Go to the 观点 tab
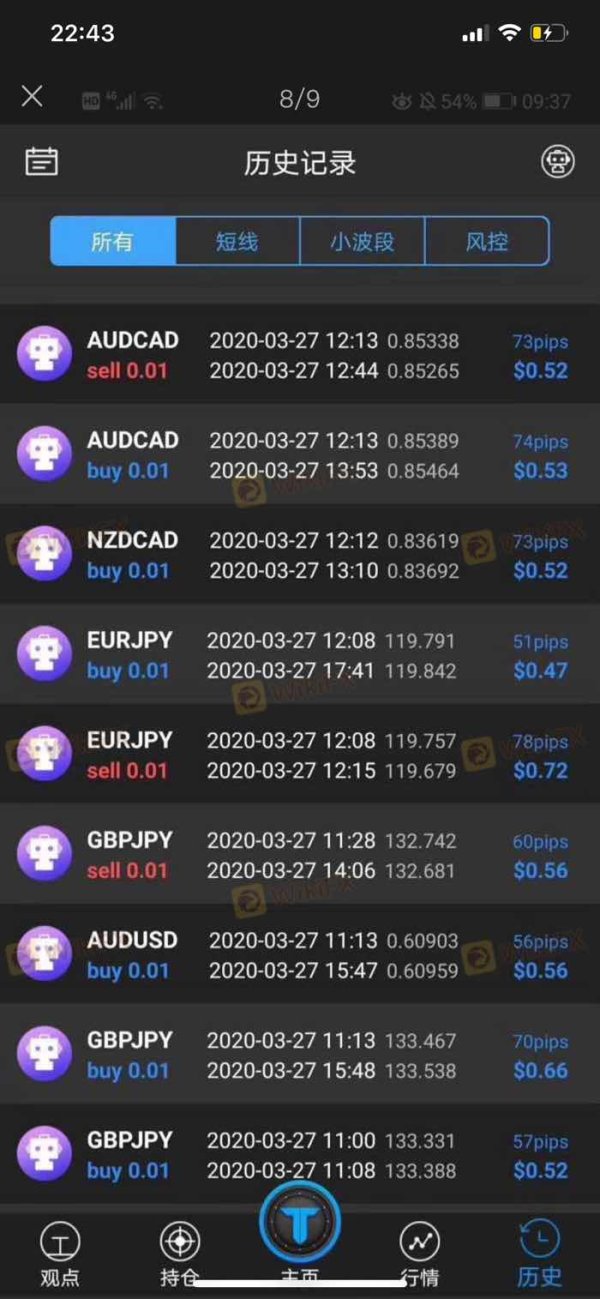 pos(60,1254)
